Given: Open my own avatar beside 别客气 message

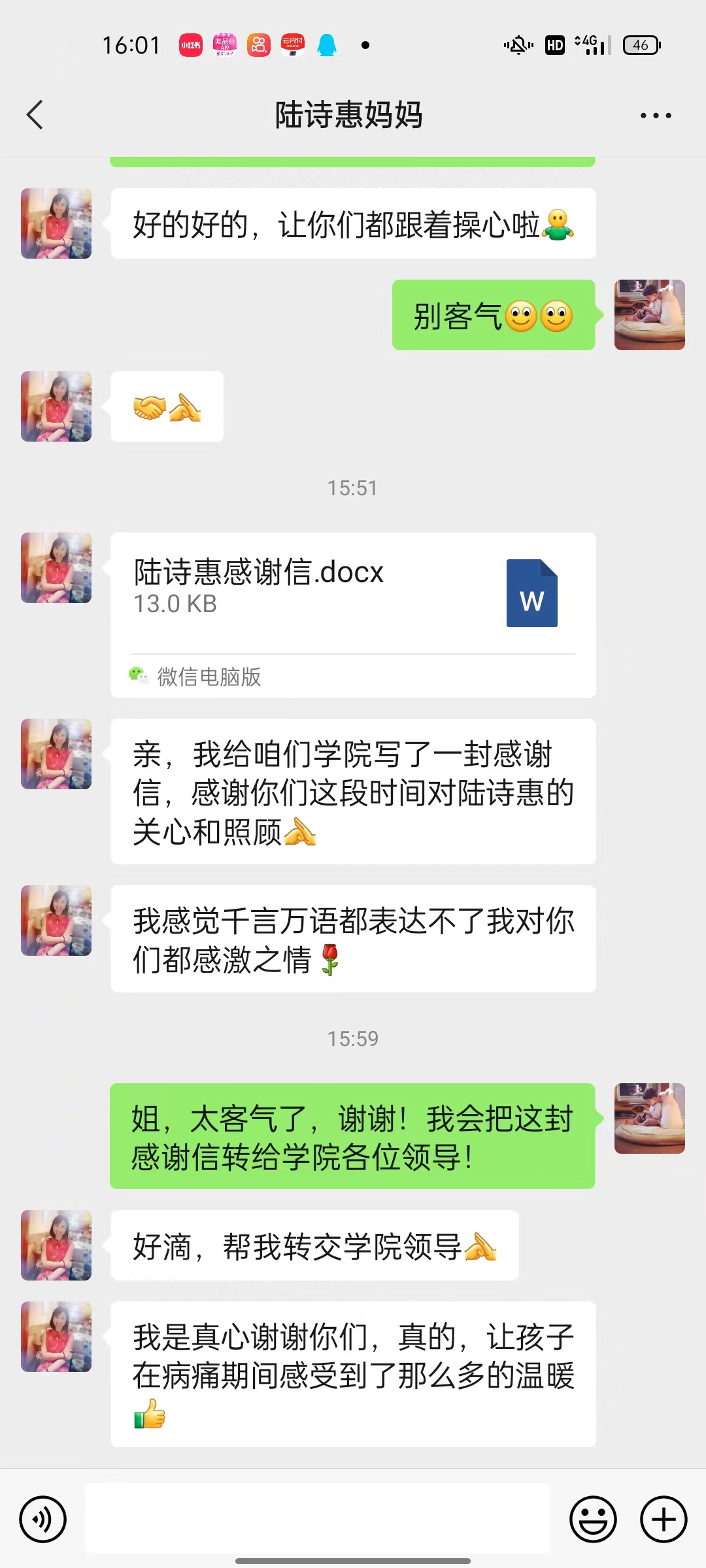Looking at the screenshot, I should [649, 315].
